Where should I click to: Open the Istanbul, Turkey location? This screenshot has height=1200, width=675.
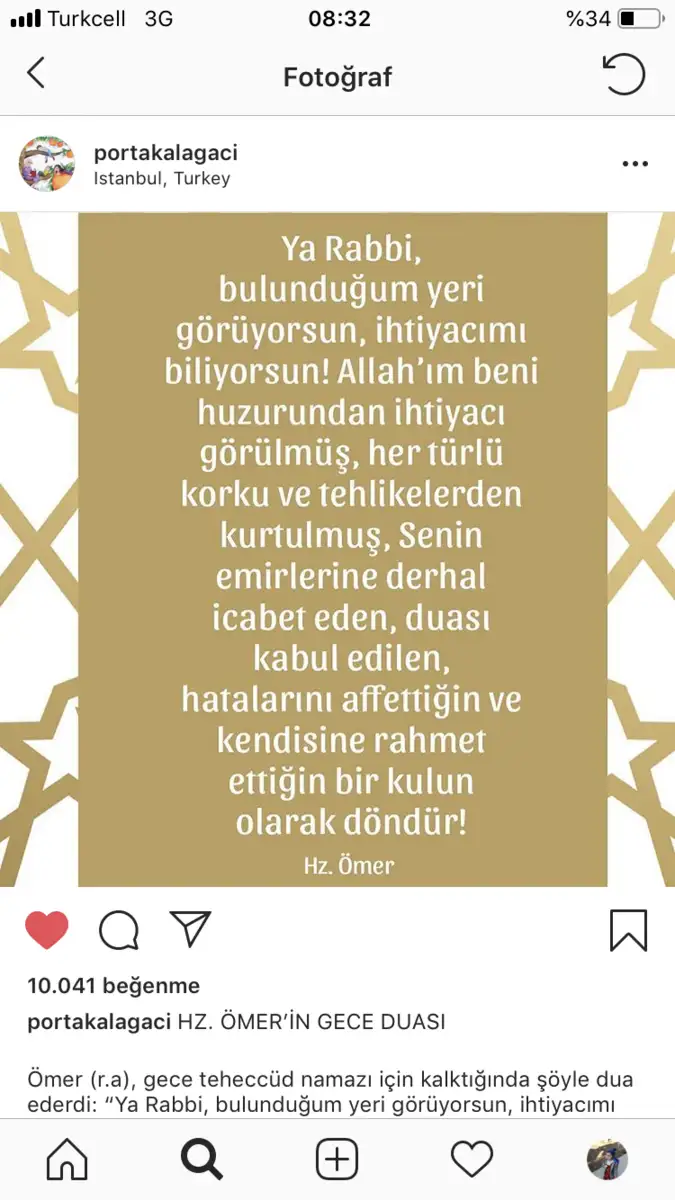pyautogui.click(x=162, y=179)
